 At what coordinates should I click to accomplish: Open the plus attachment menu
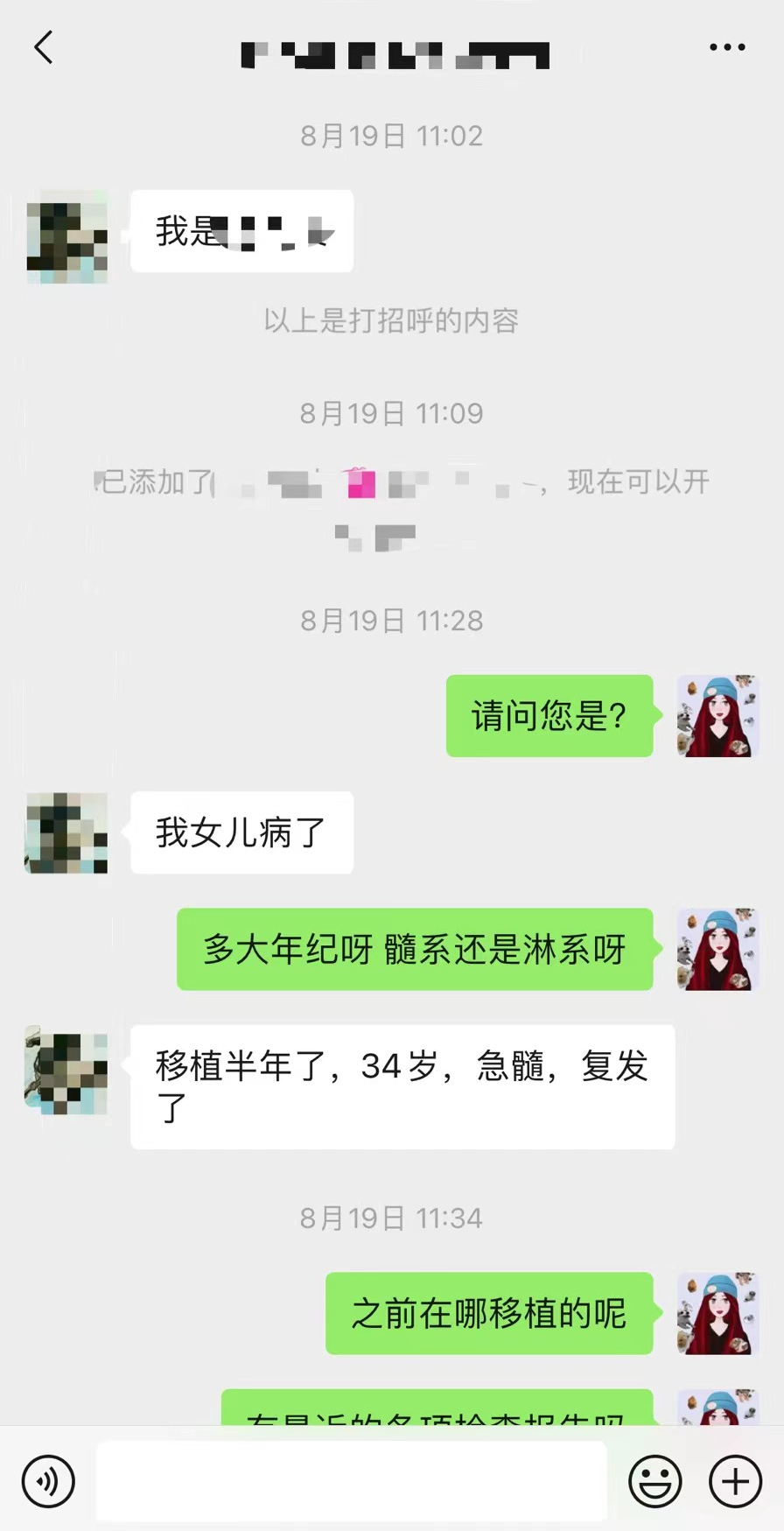click(735, 1481)
